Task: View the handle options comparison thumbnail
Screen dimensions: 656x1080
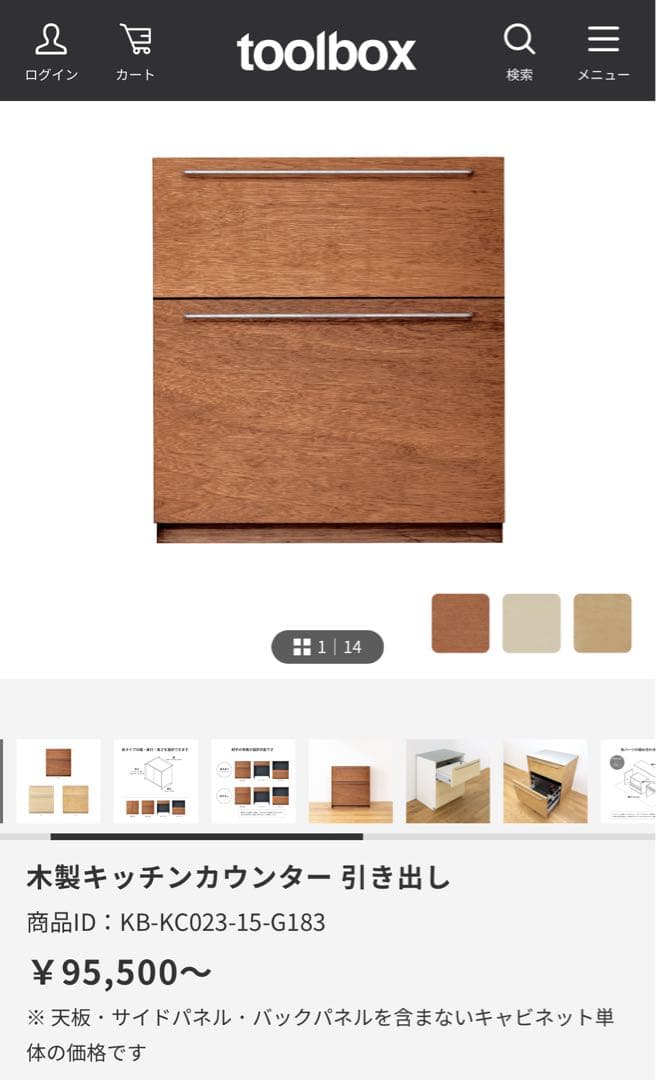Action: click(x=253, y=781)
